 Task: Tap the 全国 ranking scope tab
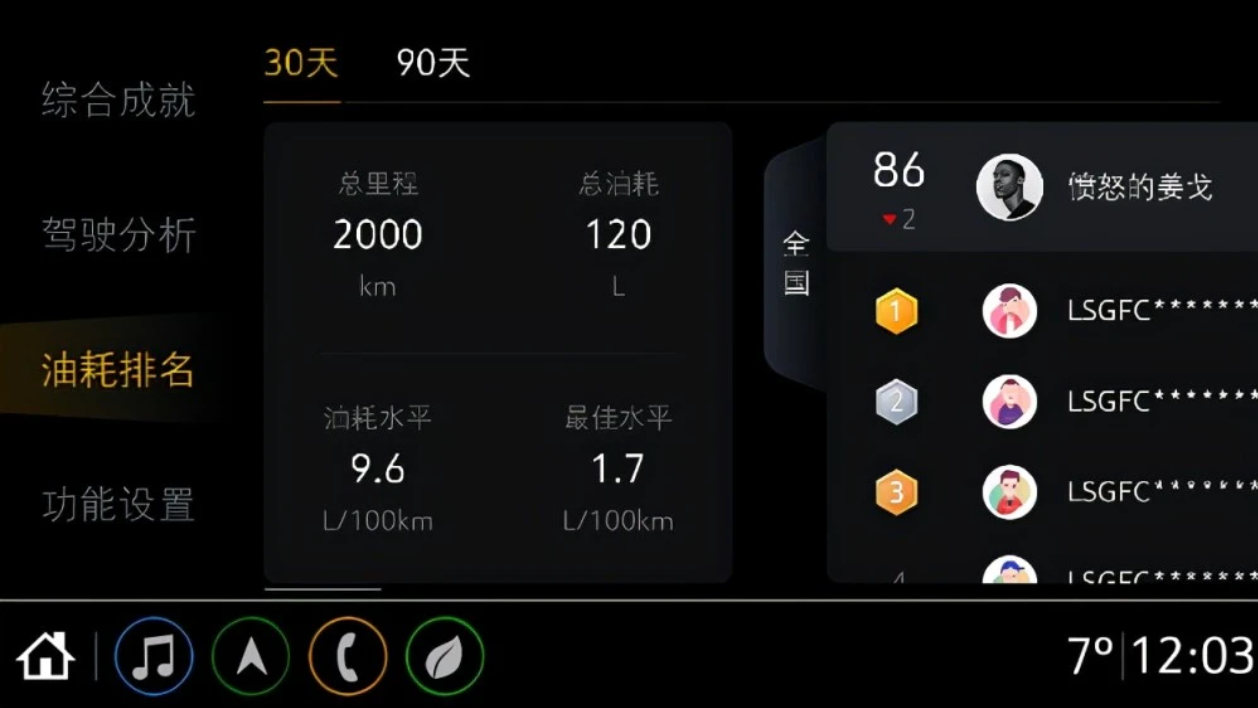tap(796, 263)
